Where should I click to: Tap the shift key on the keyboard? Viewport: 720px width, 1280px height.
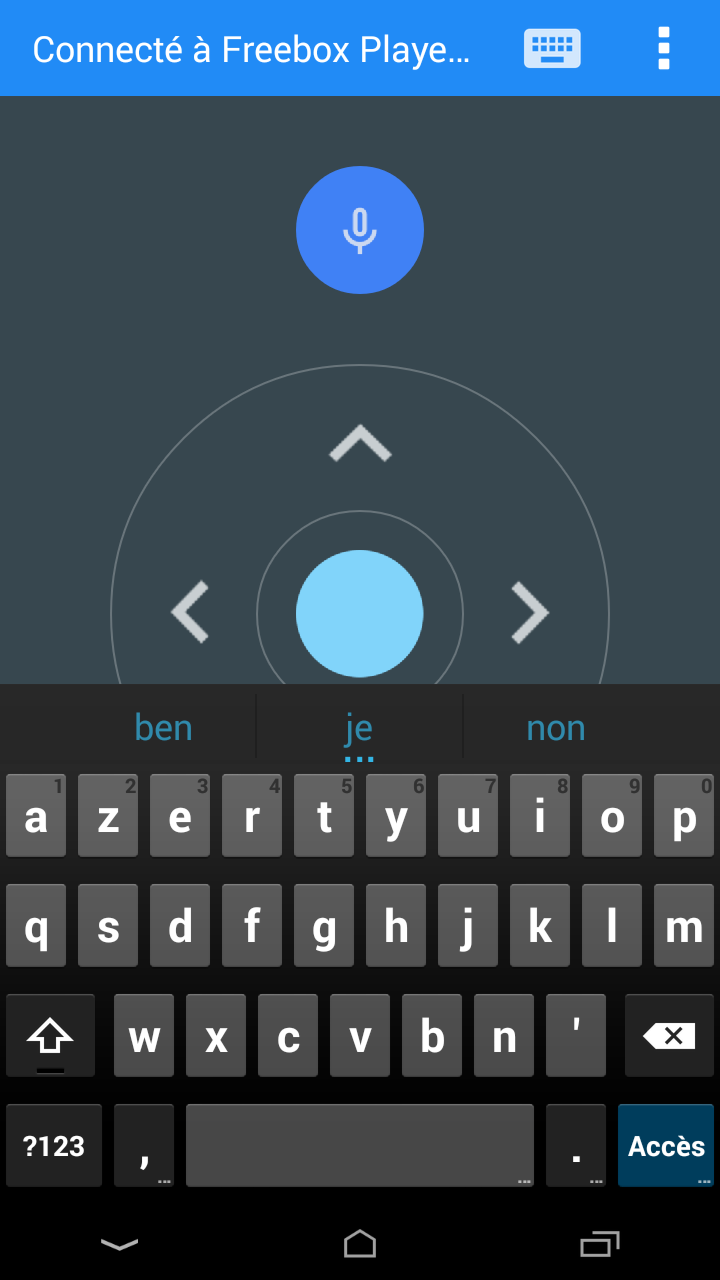tap(50, 1037)
